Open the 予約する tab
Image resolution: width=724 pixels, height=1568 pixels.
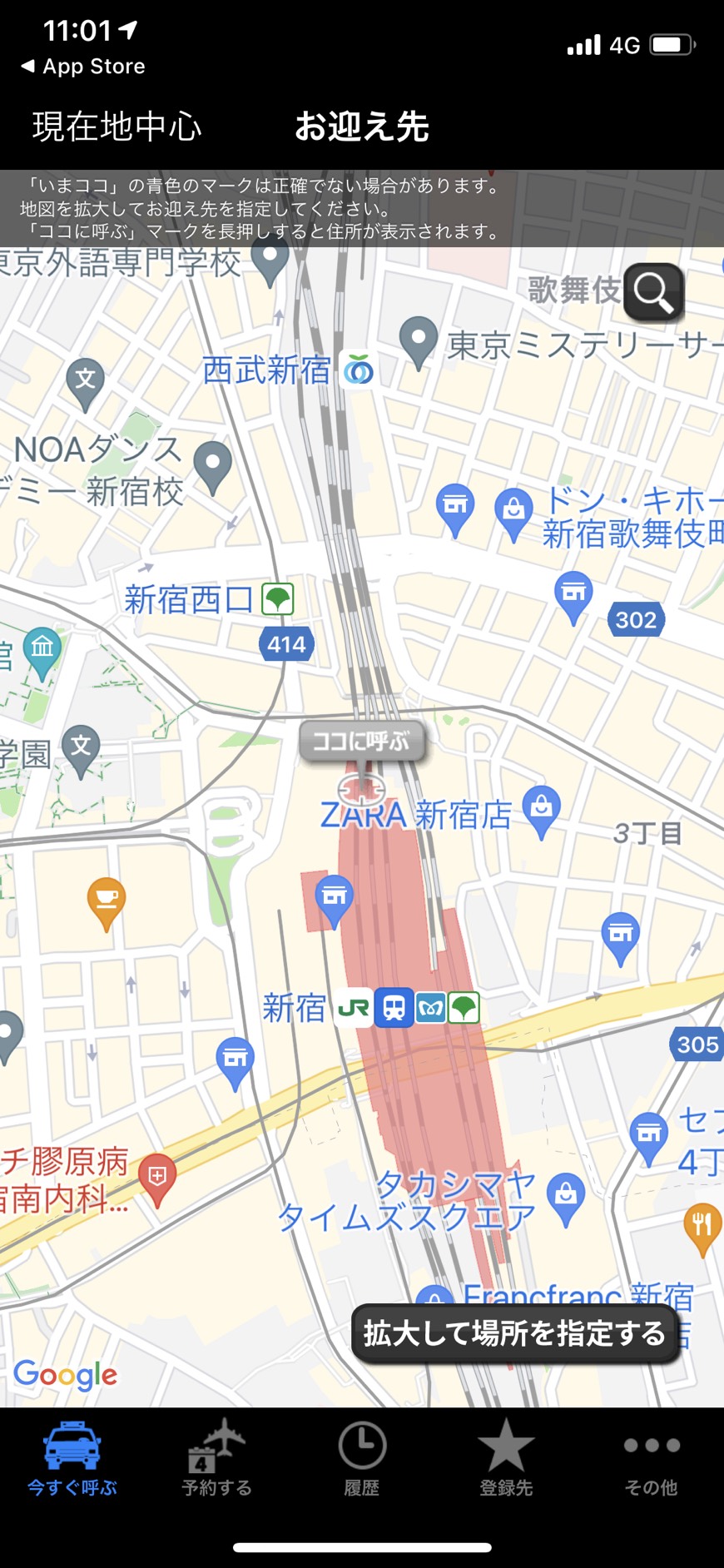click(216, 1458)
